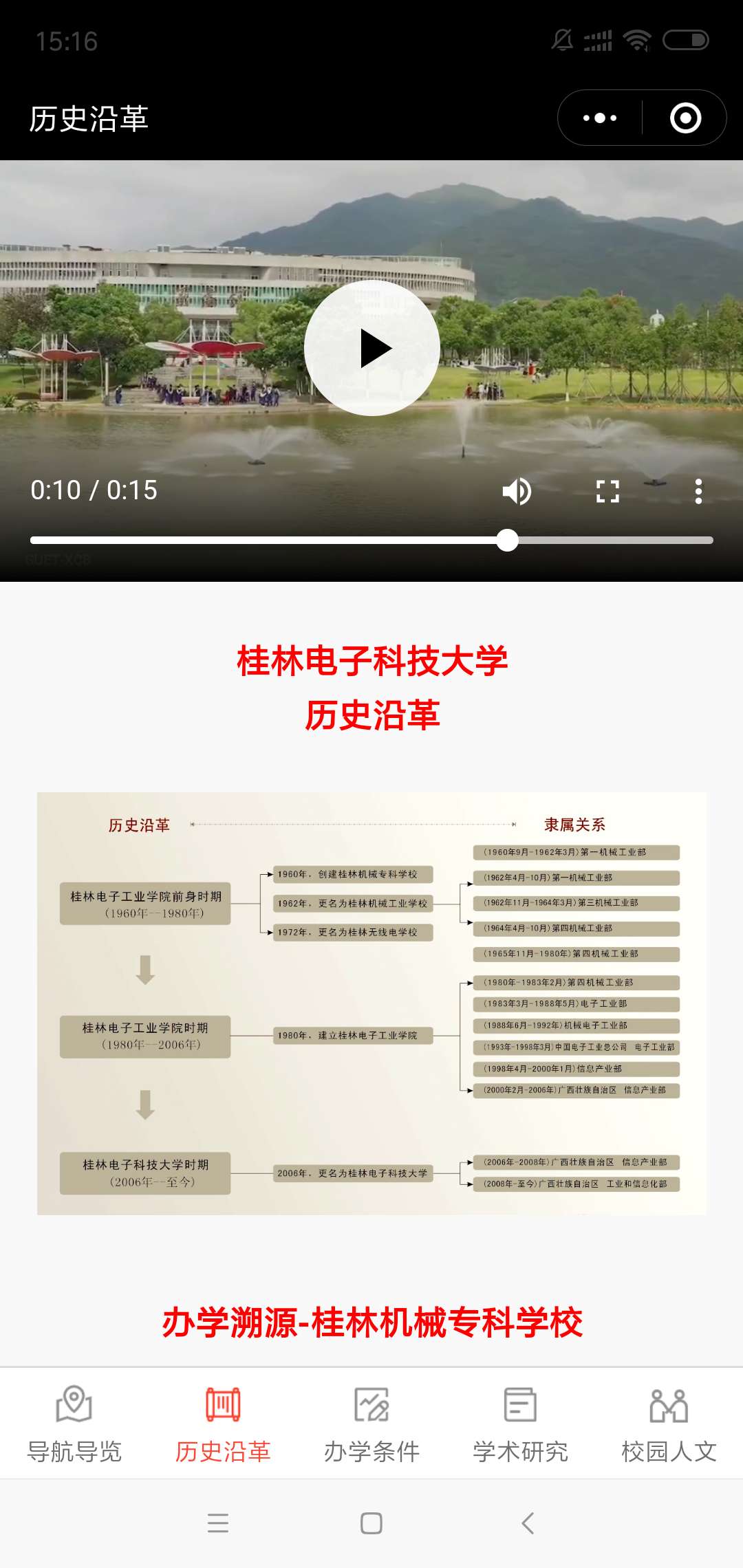Tap the video progress bar
Image resolution: width=743 pixels, height=1568 pixels.
click(371, 541)
